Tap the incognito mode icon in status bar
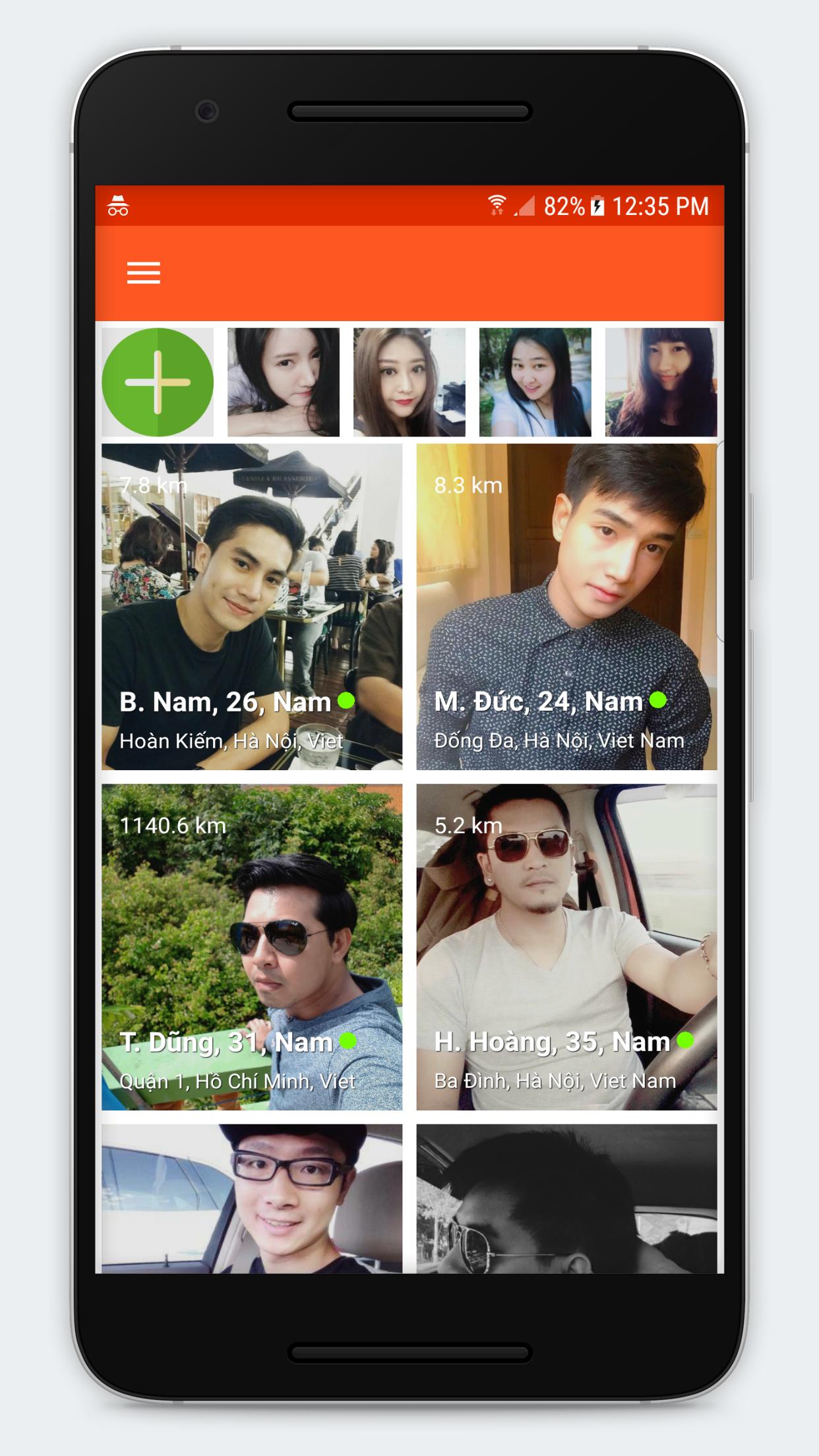This screenshot has height=1456, width=819. tap(119, 206)
